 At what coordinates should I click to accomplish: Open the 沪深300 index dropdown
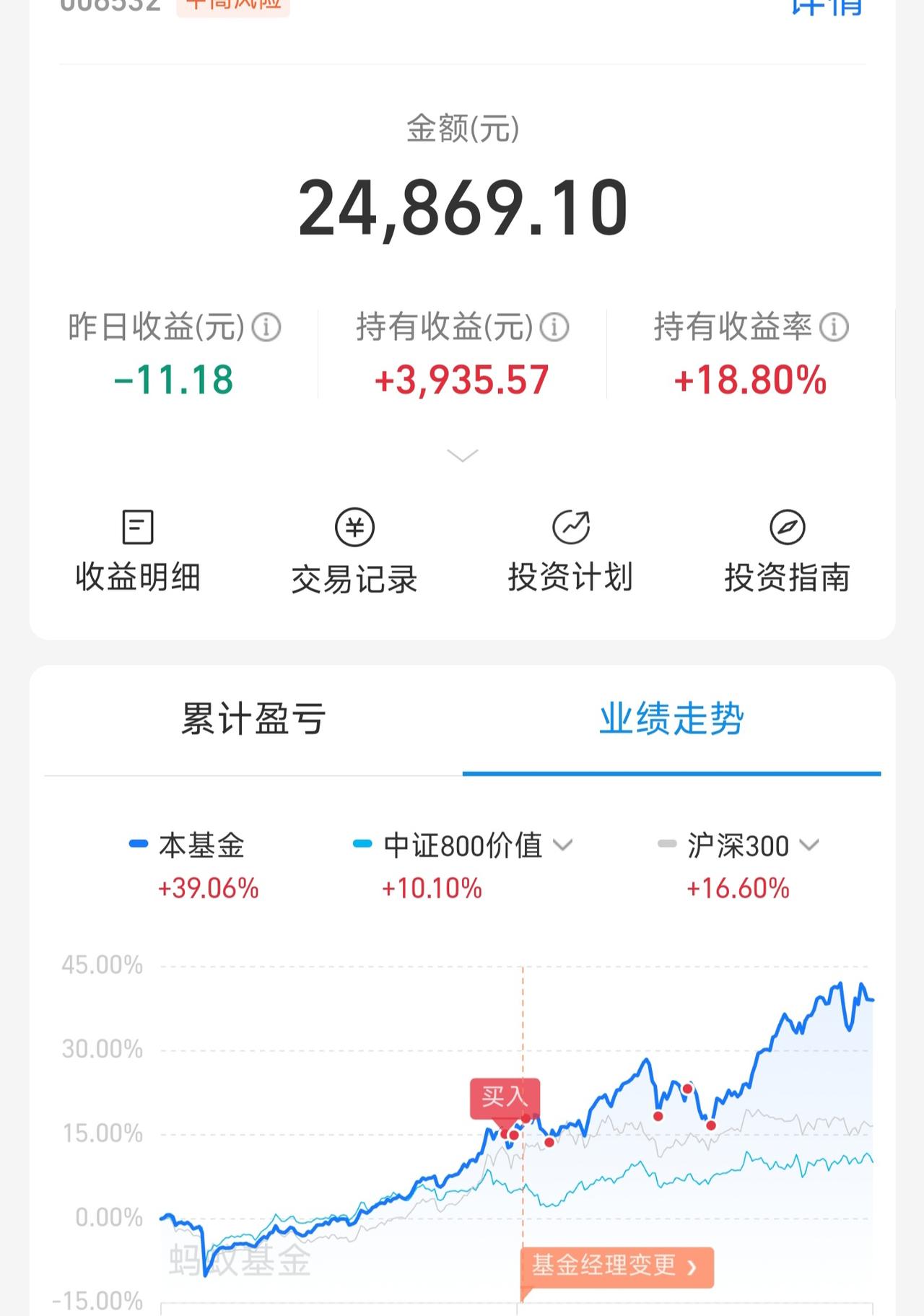(810, 845)
